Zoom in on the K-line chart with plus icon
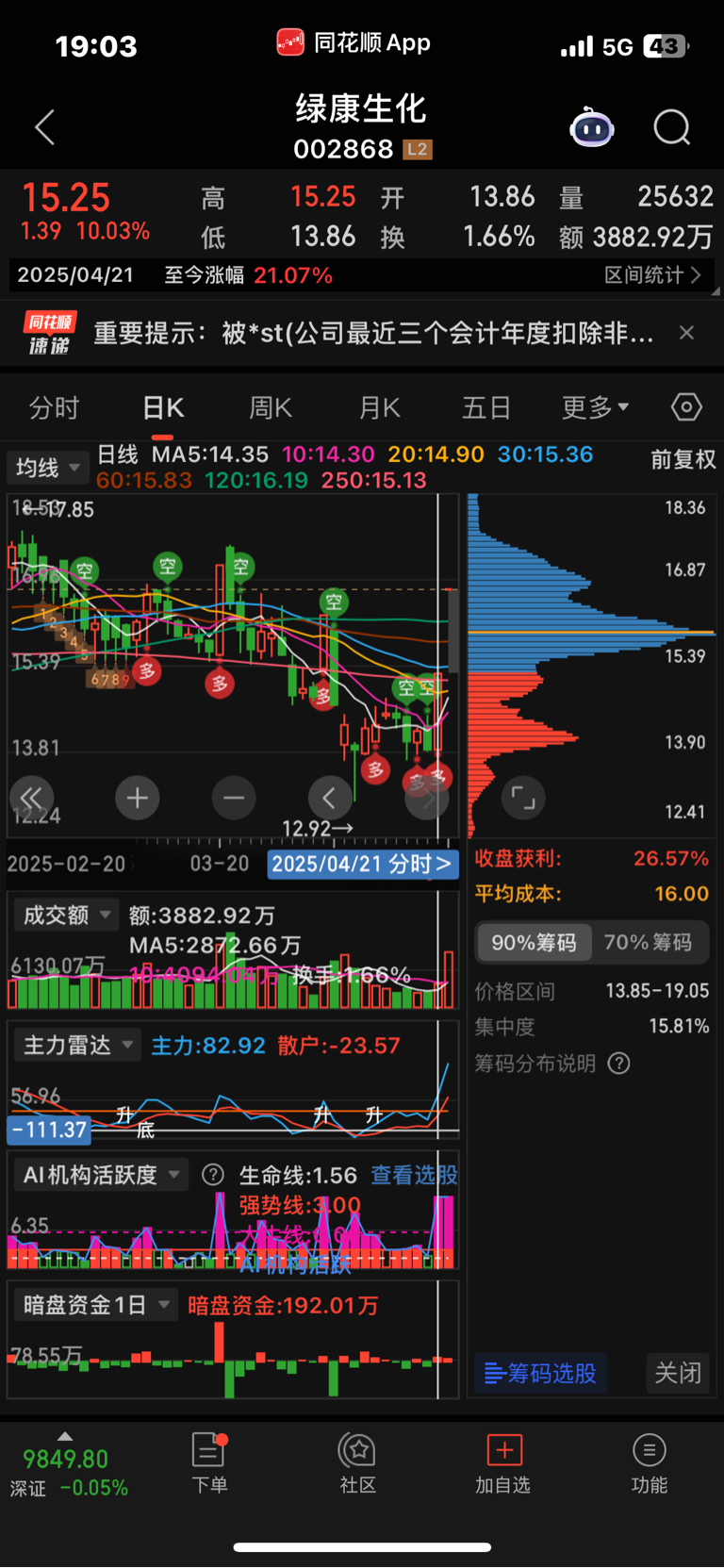This screenshot has width=724, height=1568. (137, 798)
